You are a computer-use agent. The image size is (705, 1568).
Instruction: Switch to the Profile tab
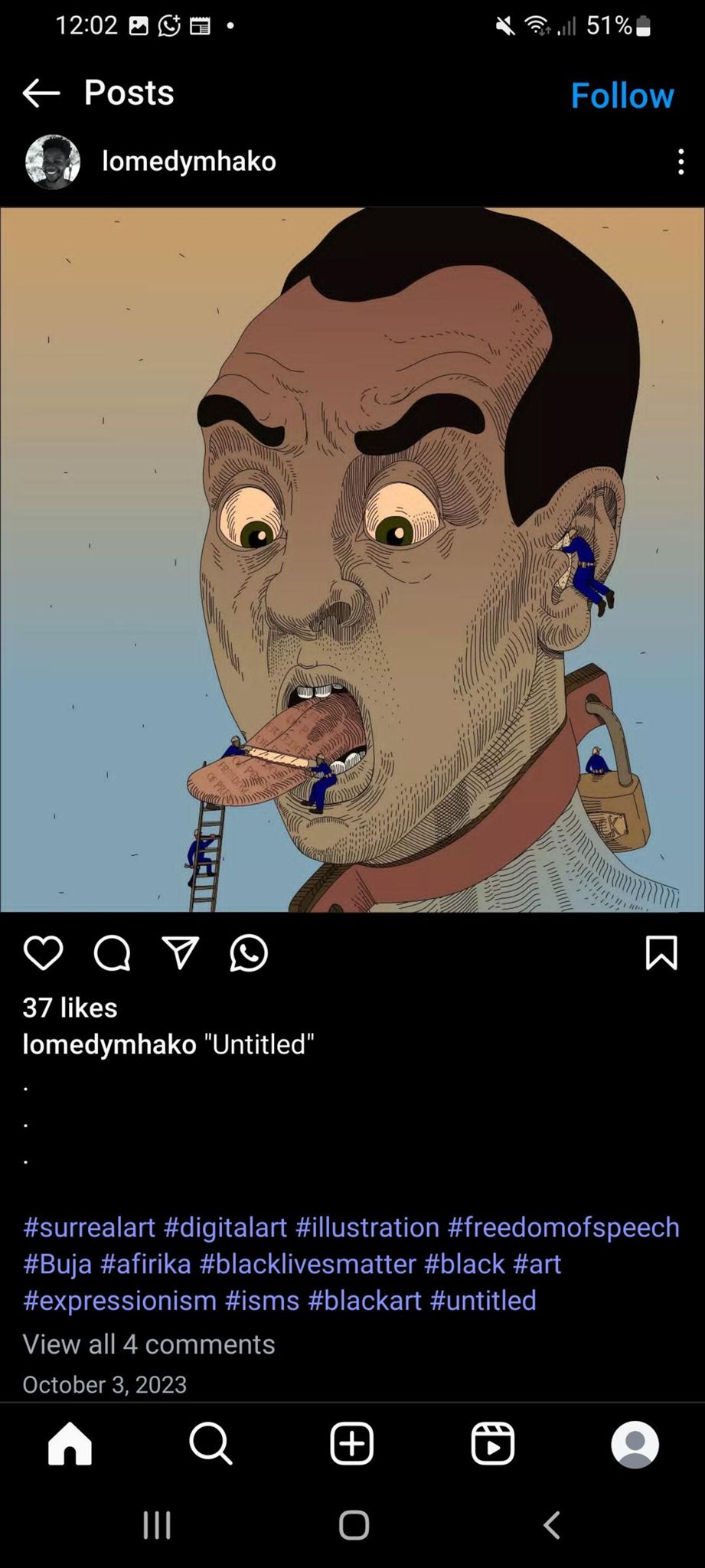tap(635, 1445)
